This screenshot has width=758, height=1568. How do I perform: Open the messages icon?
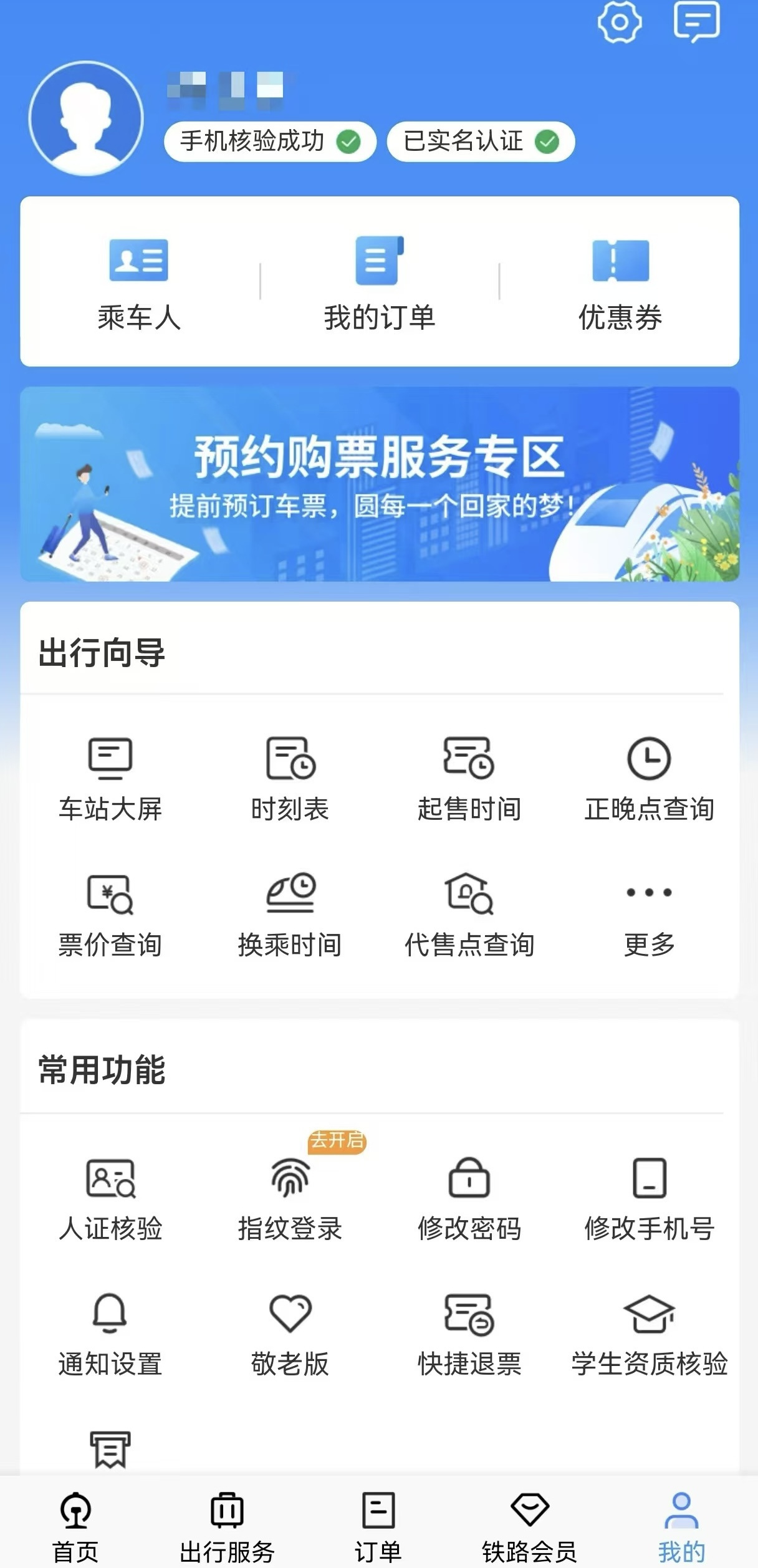point(697,22)
